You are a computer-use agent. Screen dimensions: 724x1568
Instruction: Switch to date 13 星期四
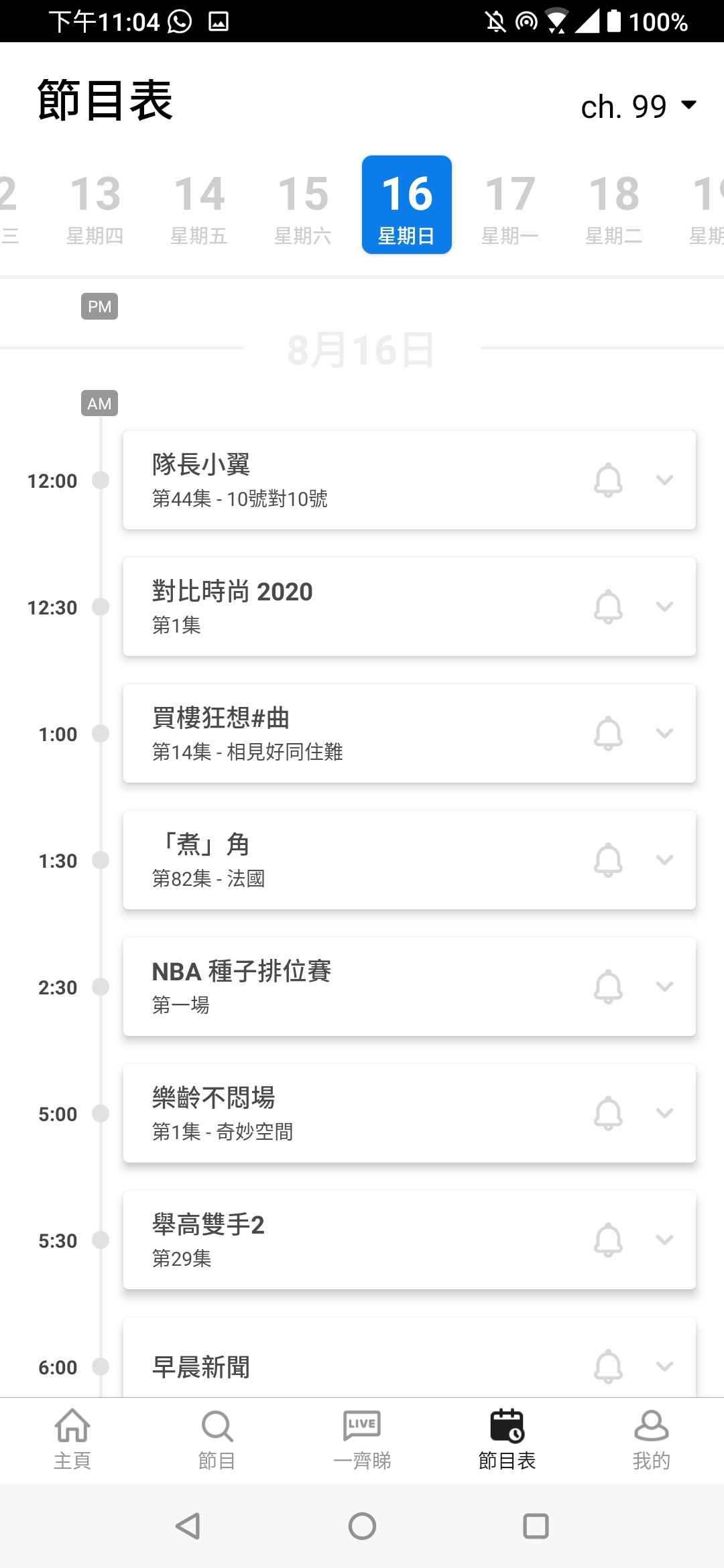coord(95,205)
